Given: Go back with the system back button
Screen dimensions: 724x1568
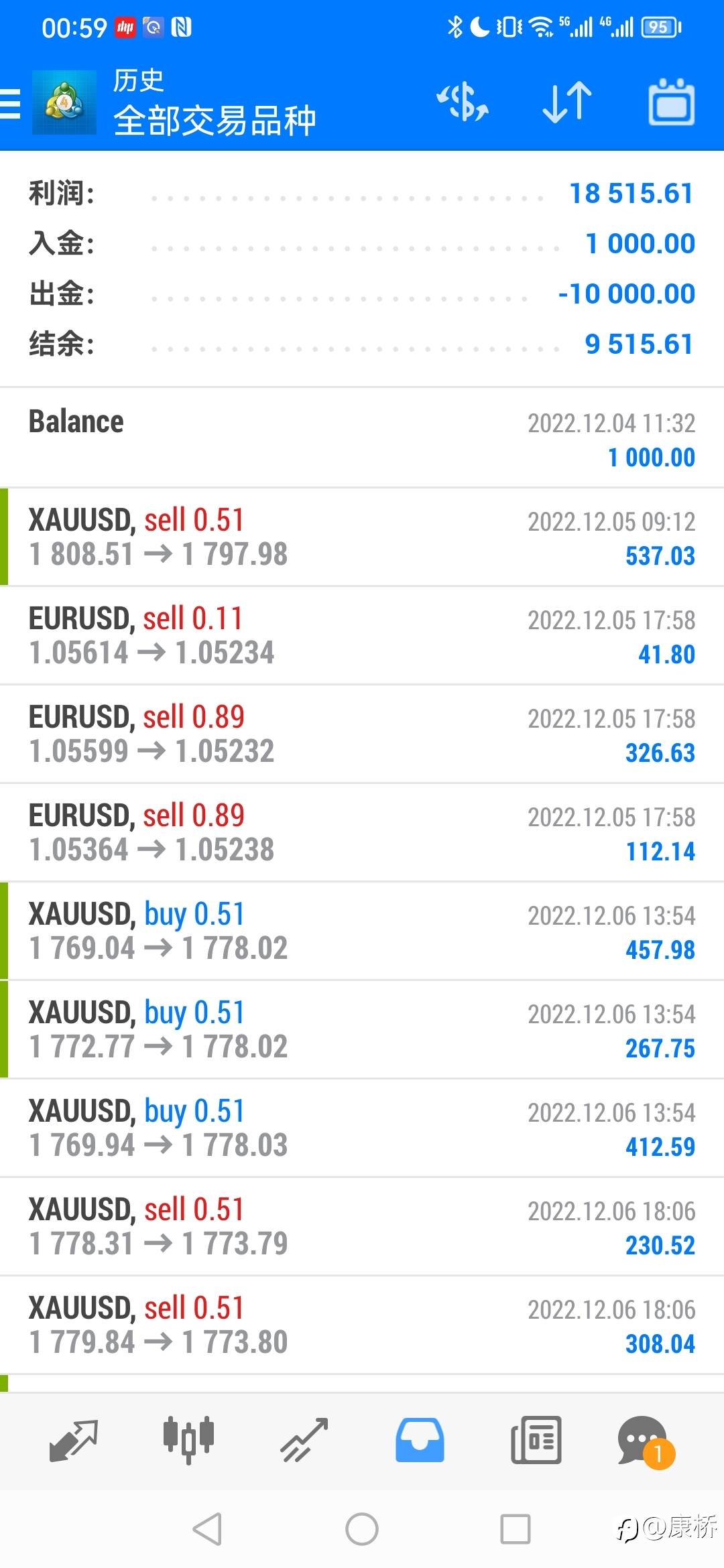Looking at the screenshot, I should [207, 1530].
